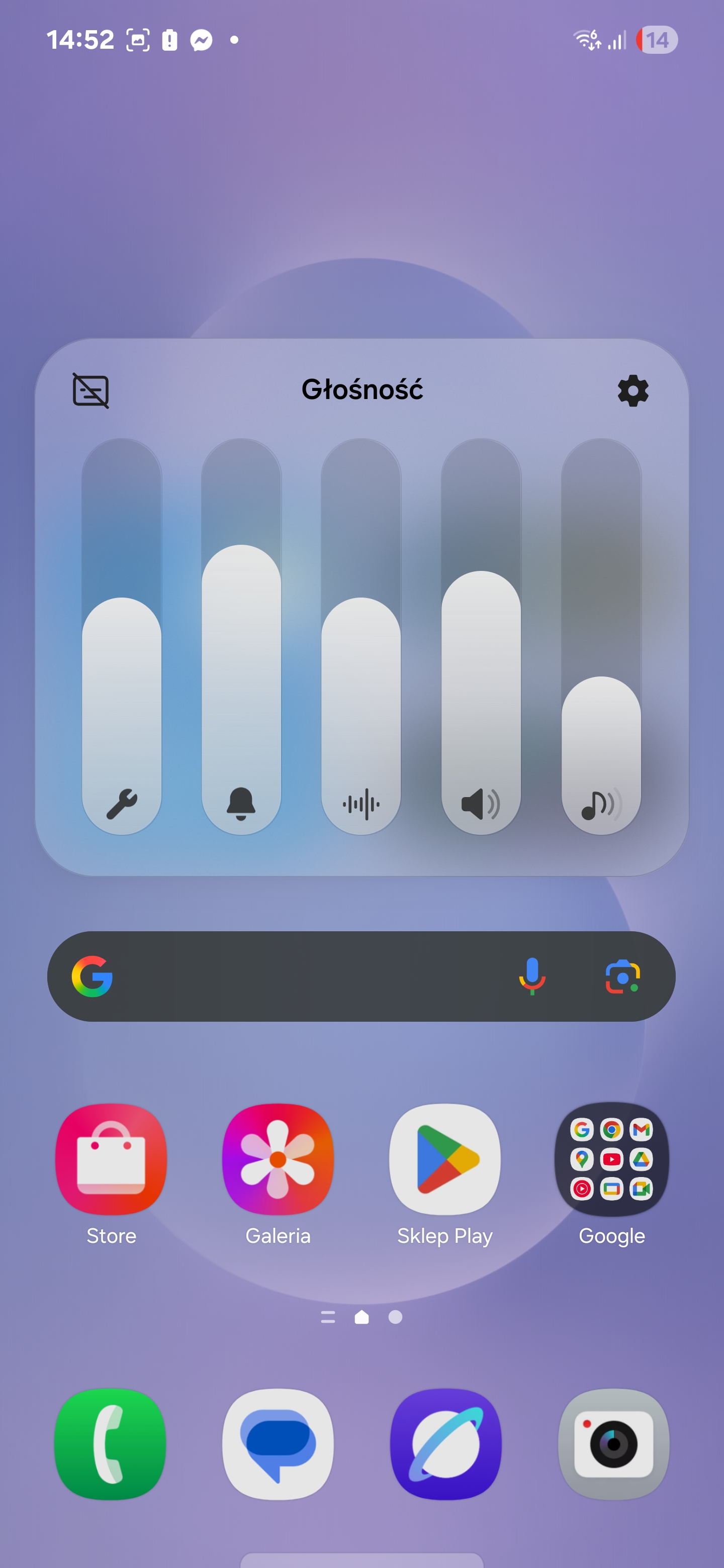This screenshot has height=1568, width=724.
Task: Open volume settings gear icon
Action: [632, 390]
